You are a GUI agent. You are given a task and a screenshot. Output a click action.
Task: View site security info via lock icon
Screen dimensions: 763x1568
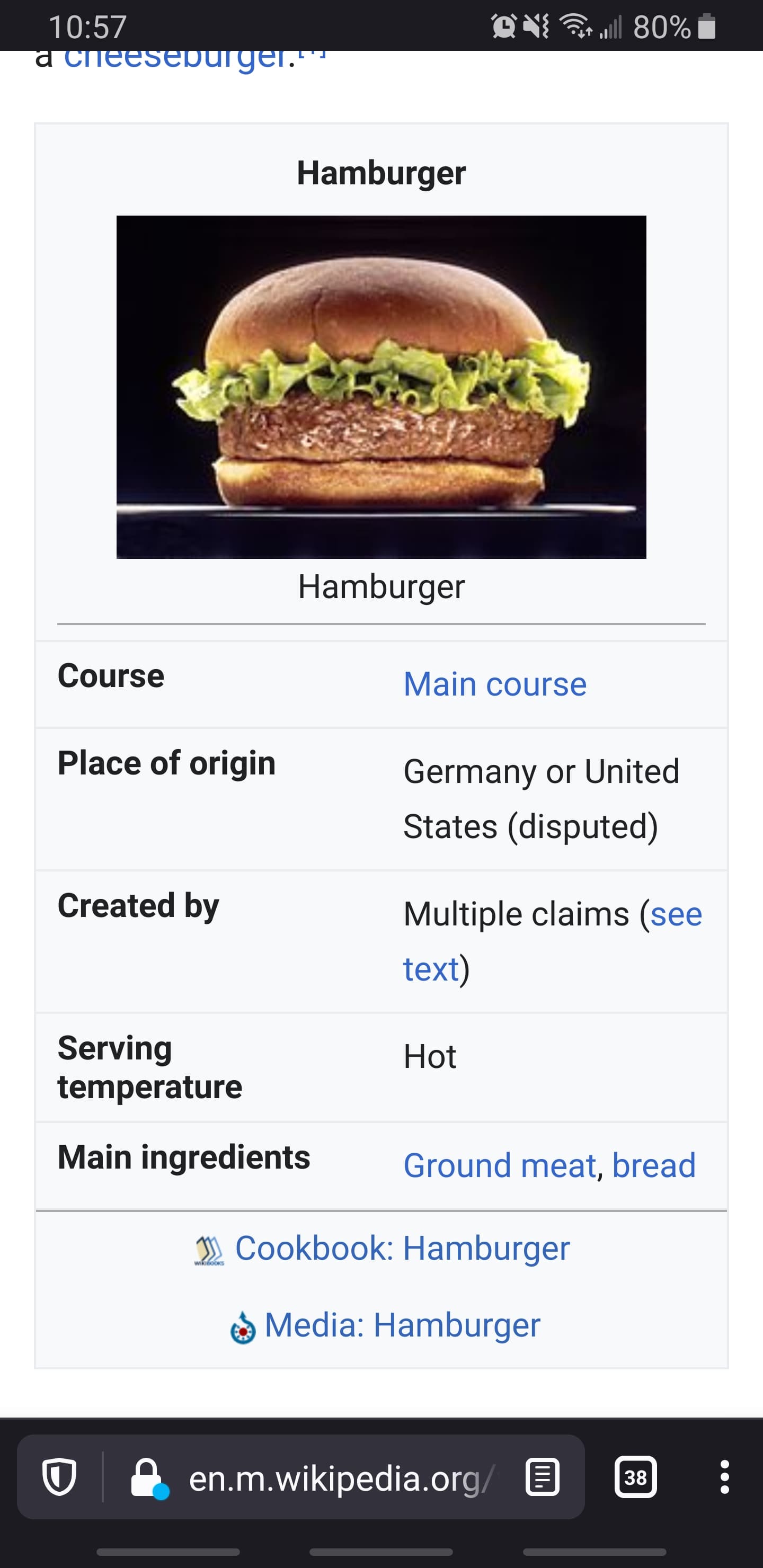coord(148,1477)
